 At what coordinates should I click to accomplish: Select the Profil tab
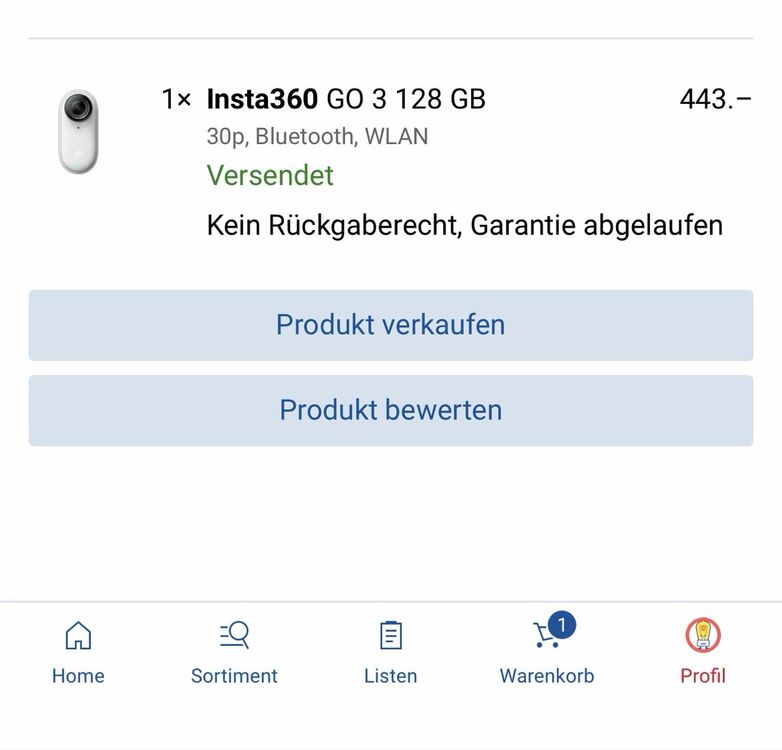tap(702, 650)
